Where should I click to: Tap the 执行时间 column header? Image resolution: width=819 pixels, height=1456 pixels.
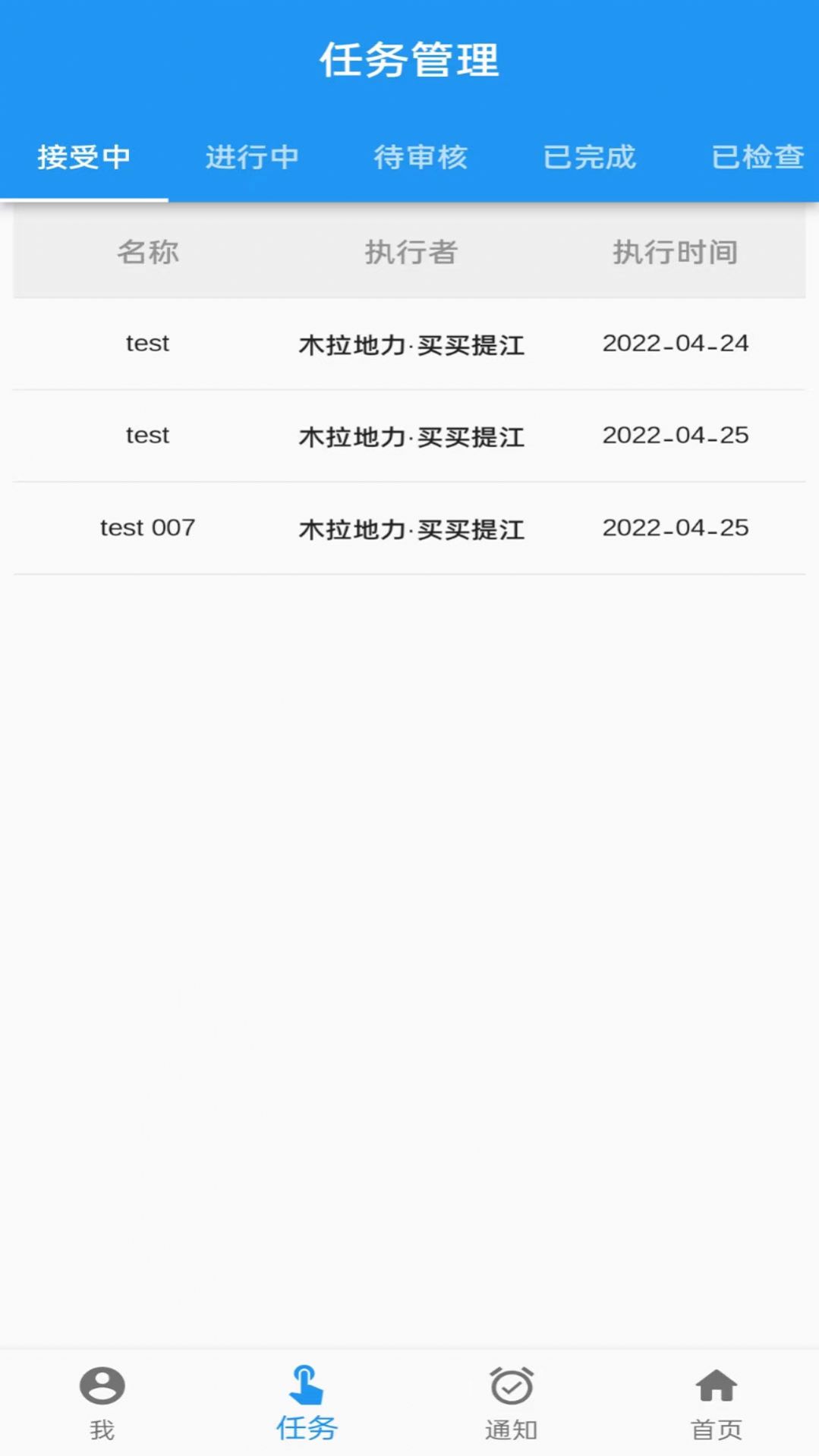click(676, 254)
